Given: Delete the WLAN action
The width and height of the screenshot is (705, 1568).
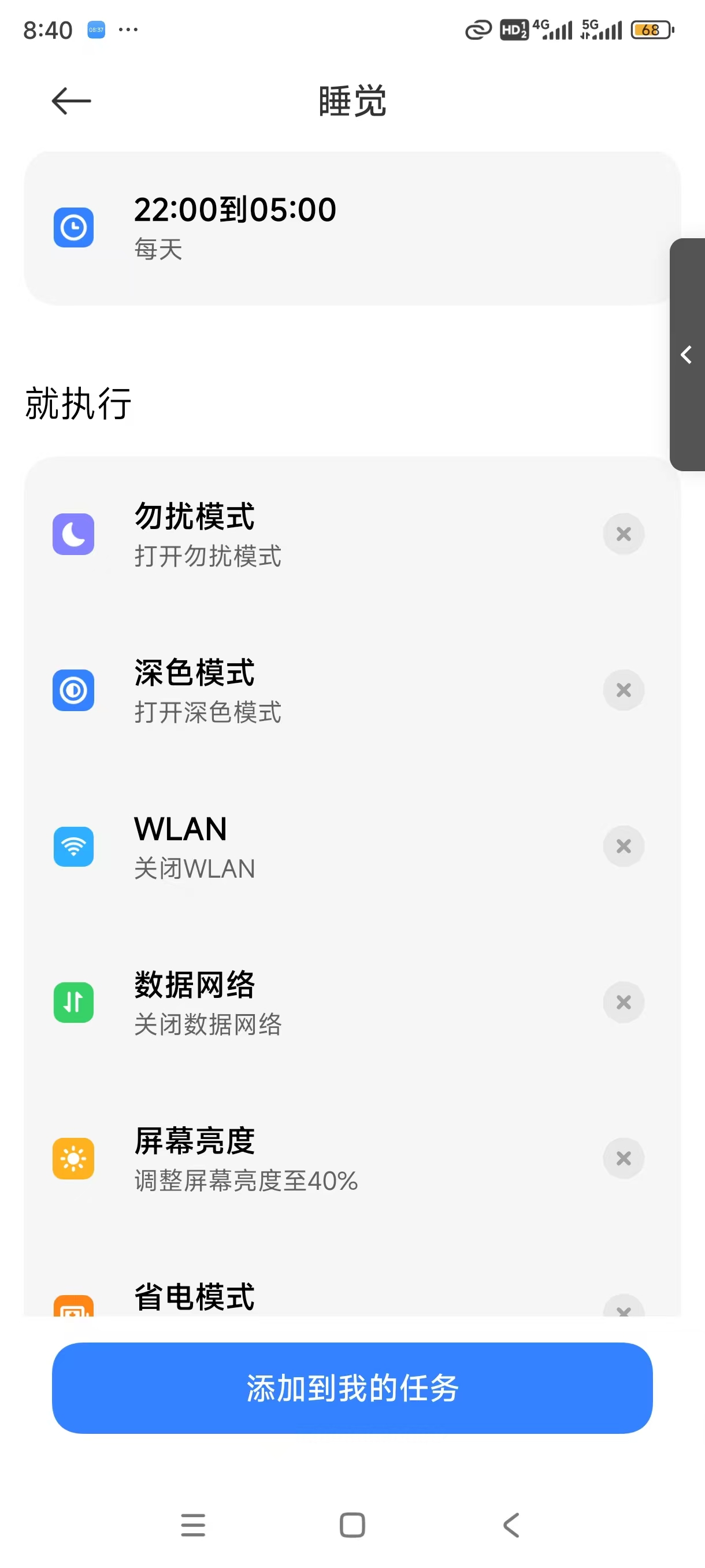Looking at the screenshot, I should pyautogui.click(x=623, y=846).
